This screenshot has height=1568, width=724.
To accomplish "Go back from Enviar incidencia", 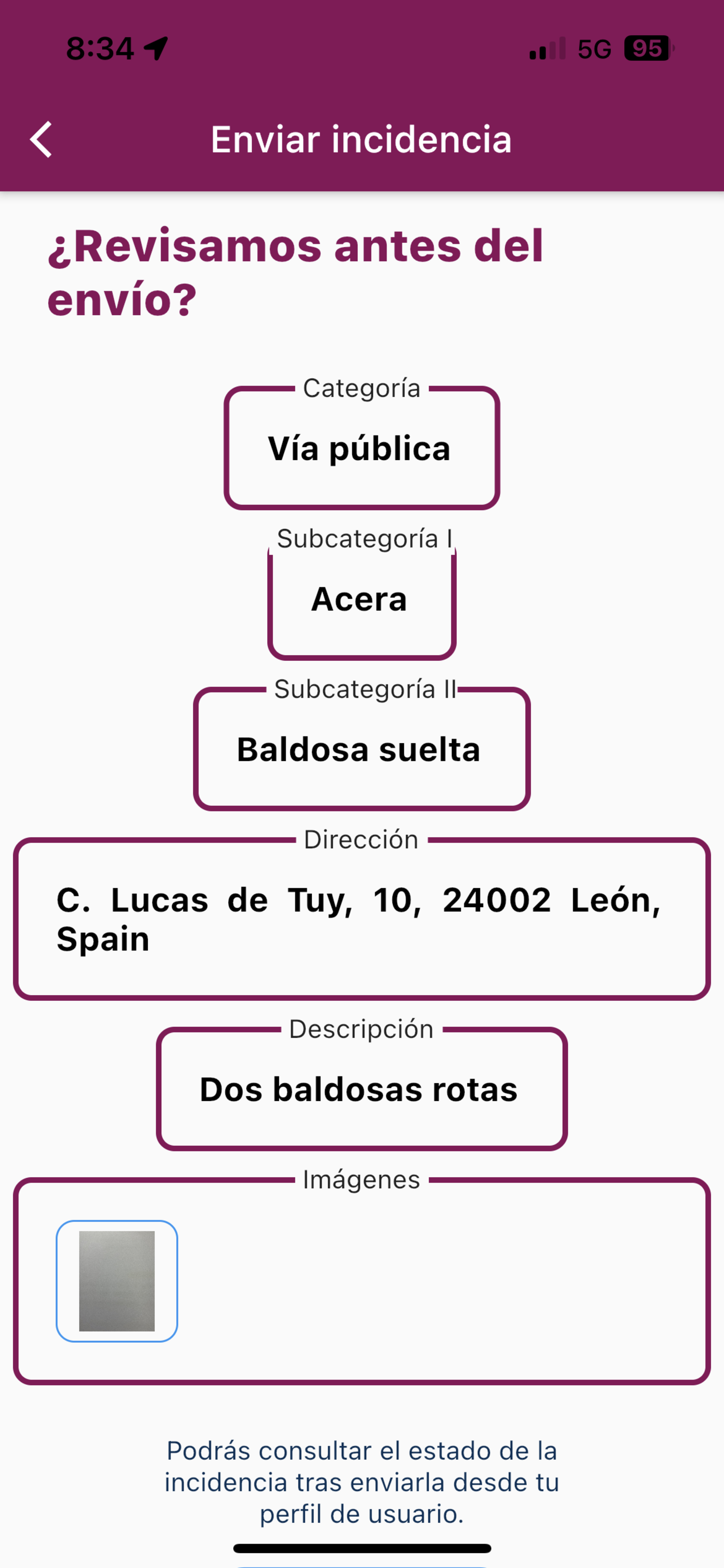I will 41,139.
